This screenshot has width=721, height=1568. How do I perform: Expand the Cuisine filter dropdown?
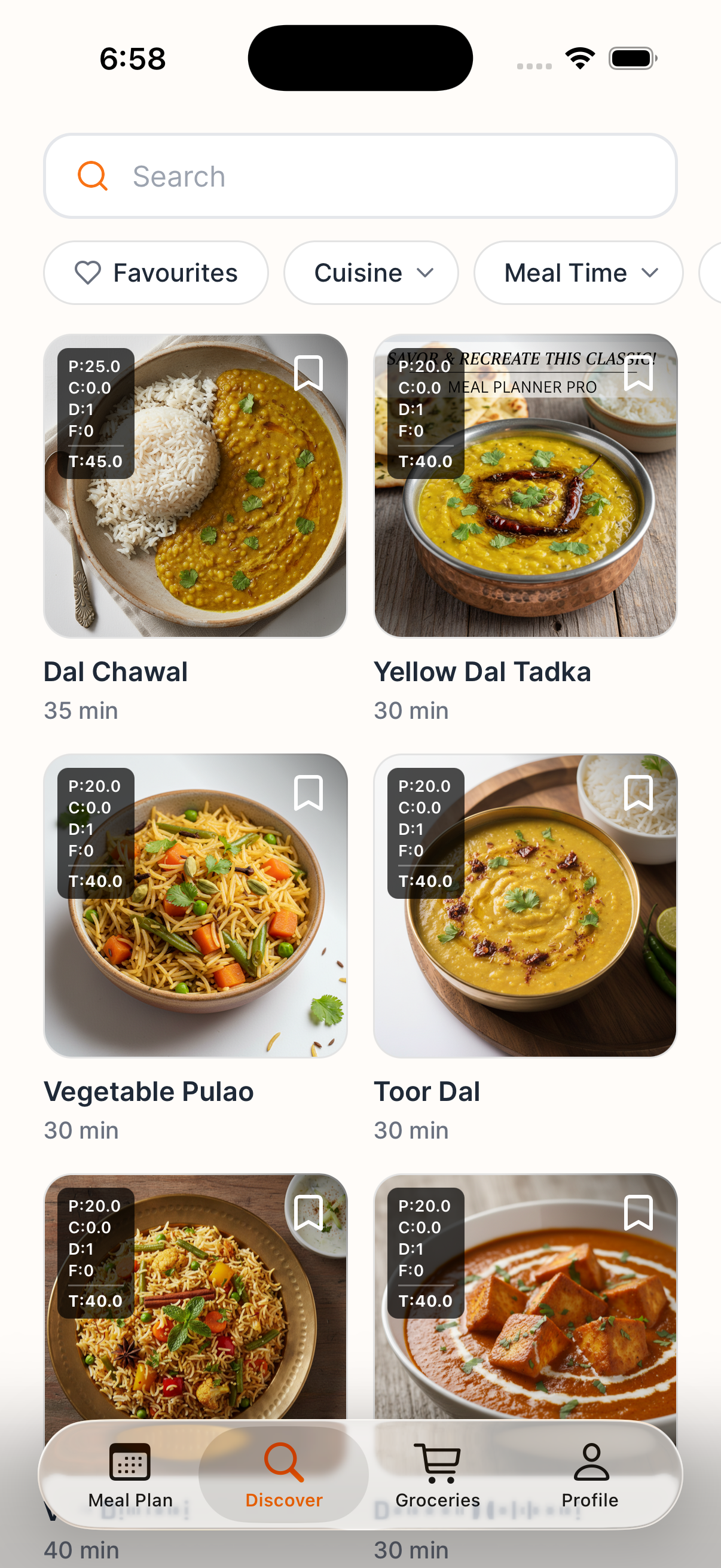tap(371, 273)
